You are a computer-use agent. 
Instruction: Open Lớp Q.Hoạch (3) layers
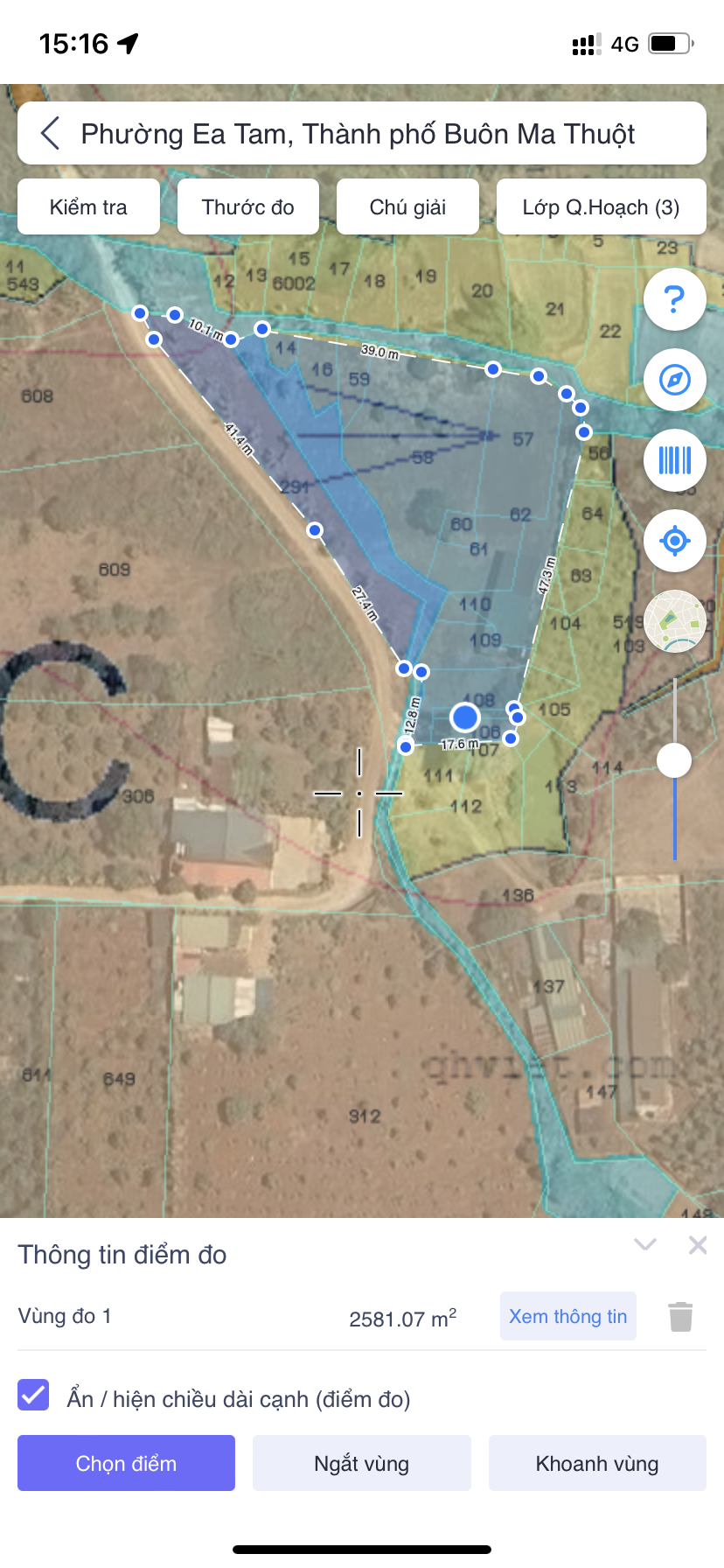pyautogui.click(x=601, y=207)
